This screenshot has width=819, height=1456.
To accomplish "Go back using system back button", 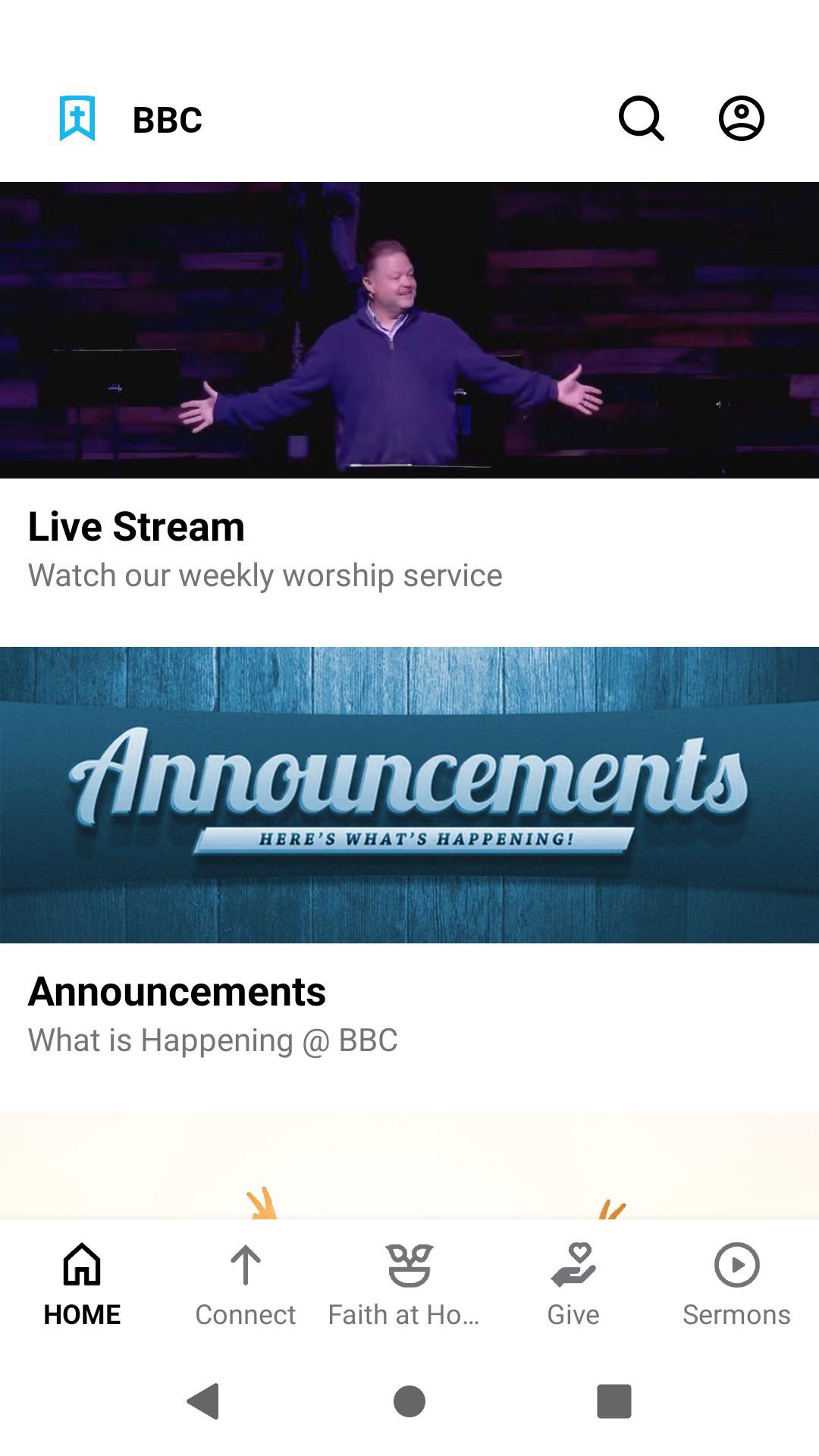I will (203, 1401).
